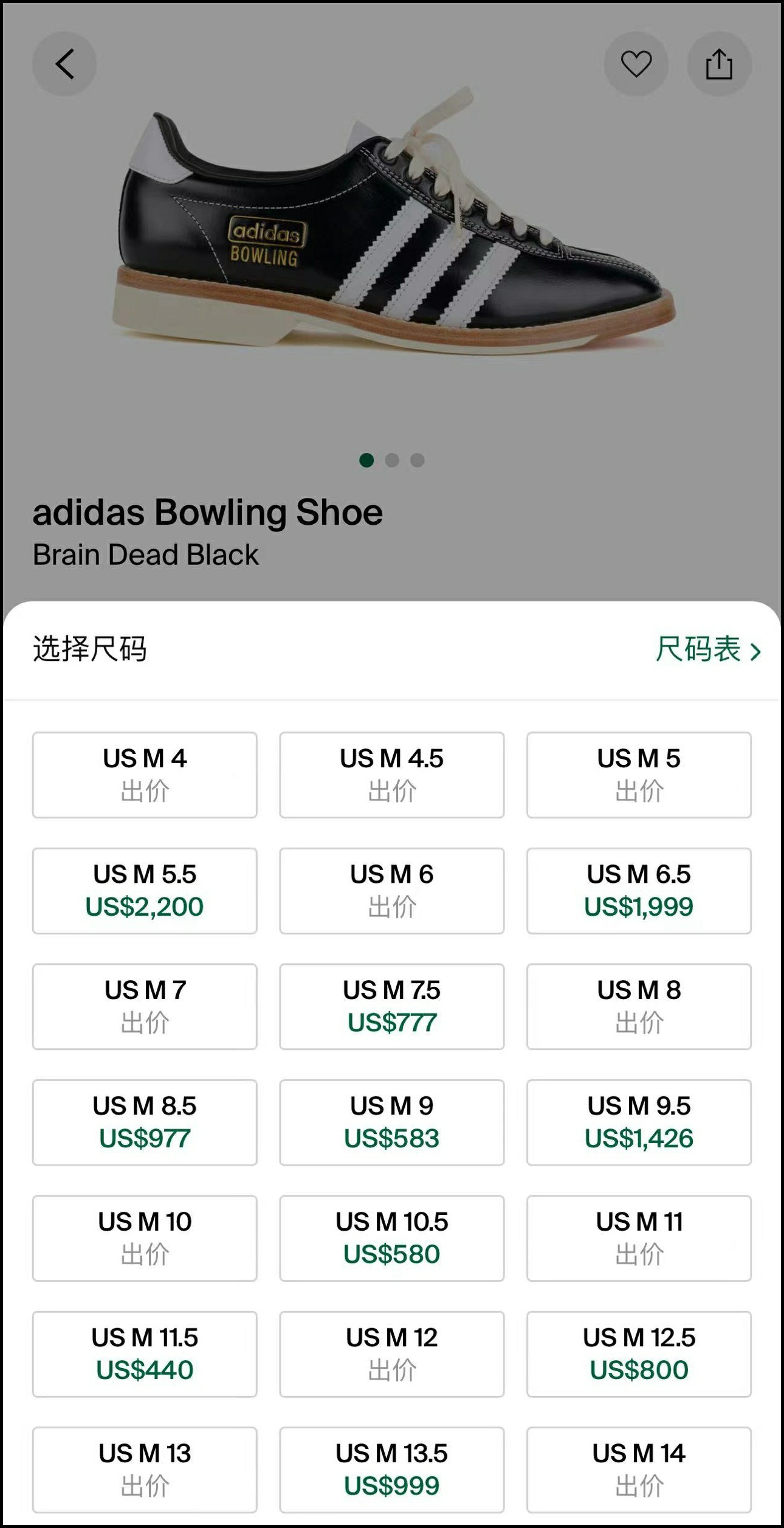Tap size US M 13.5 at US$999
Screen dimensions: 784x1528
click(392, 1470)
